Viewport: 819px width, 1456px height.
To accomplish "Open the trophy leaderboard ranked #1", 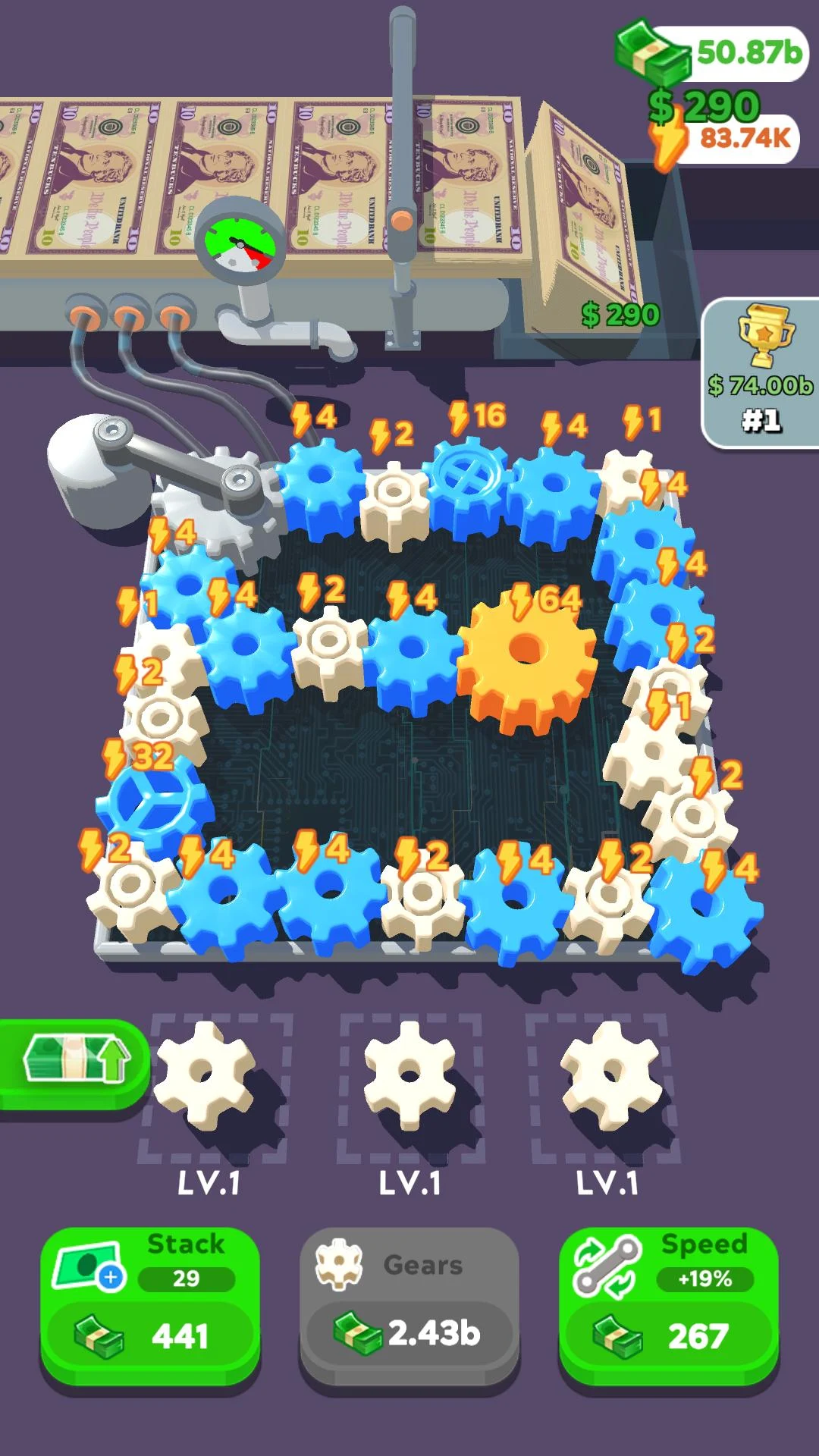I will pos(761,372).
